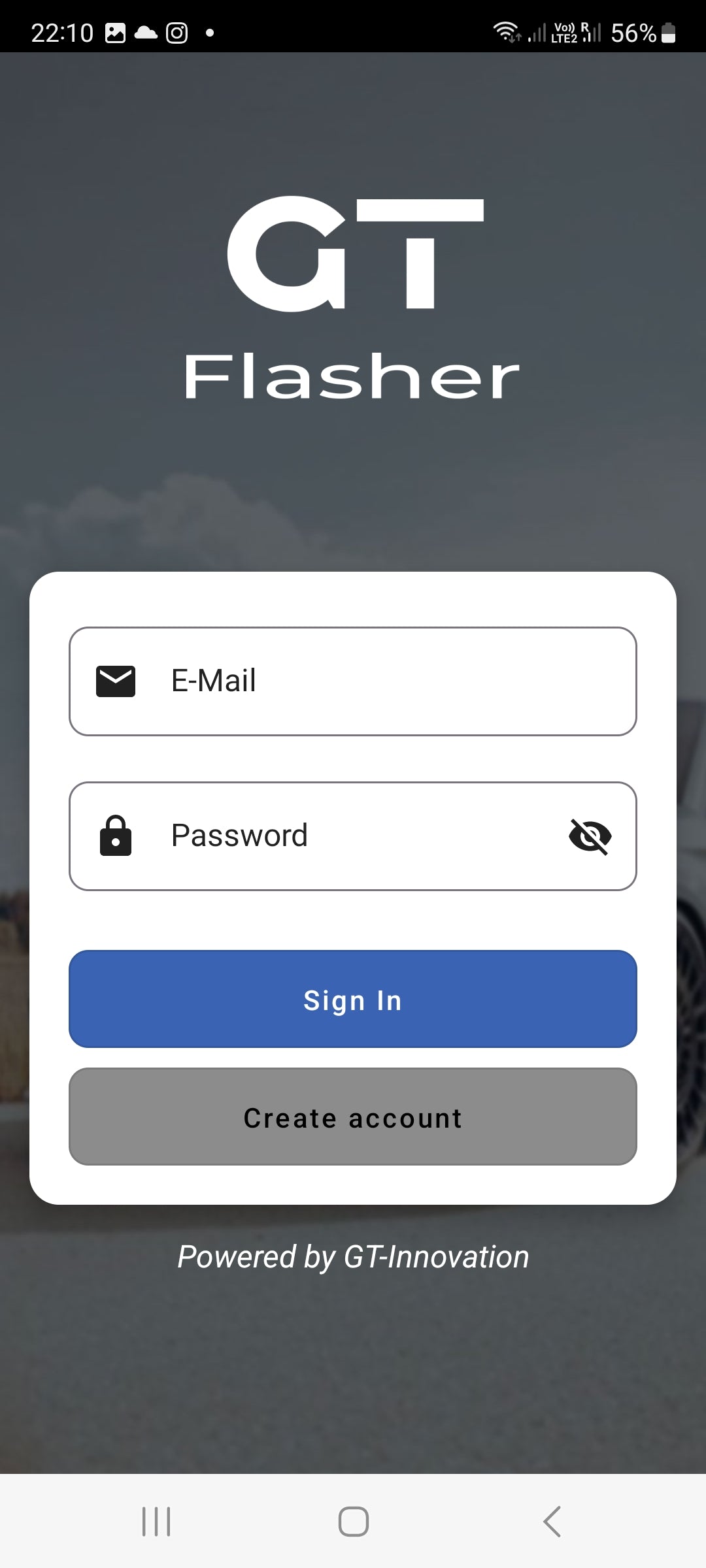Image resolution: width=706 pixels, height=1568 pixels.
Task: Open recent apps from navigation bar
Action: point(156,1522)
